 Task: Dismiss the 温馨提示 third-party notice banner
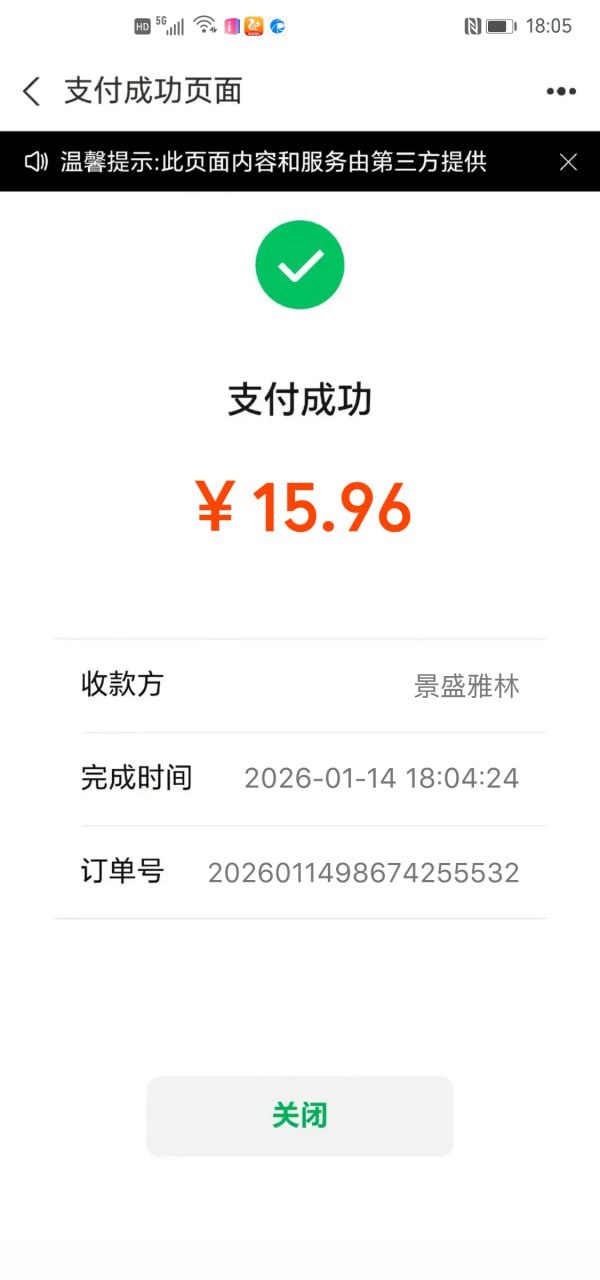click(568, 162)
